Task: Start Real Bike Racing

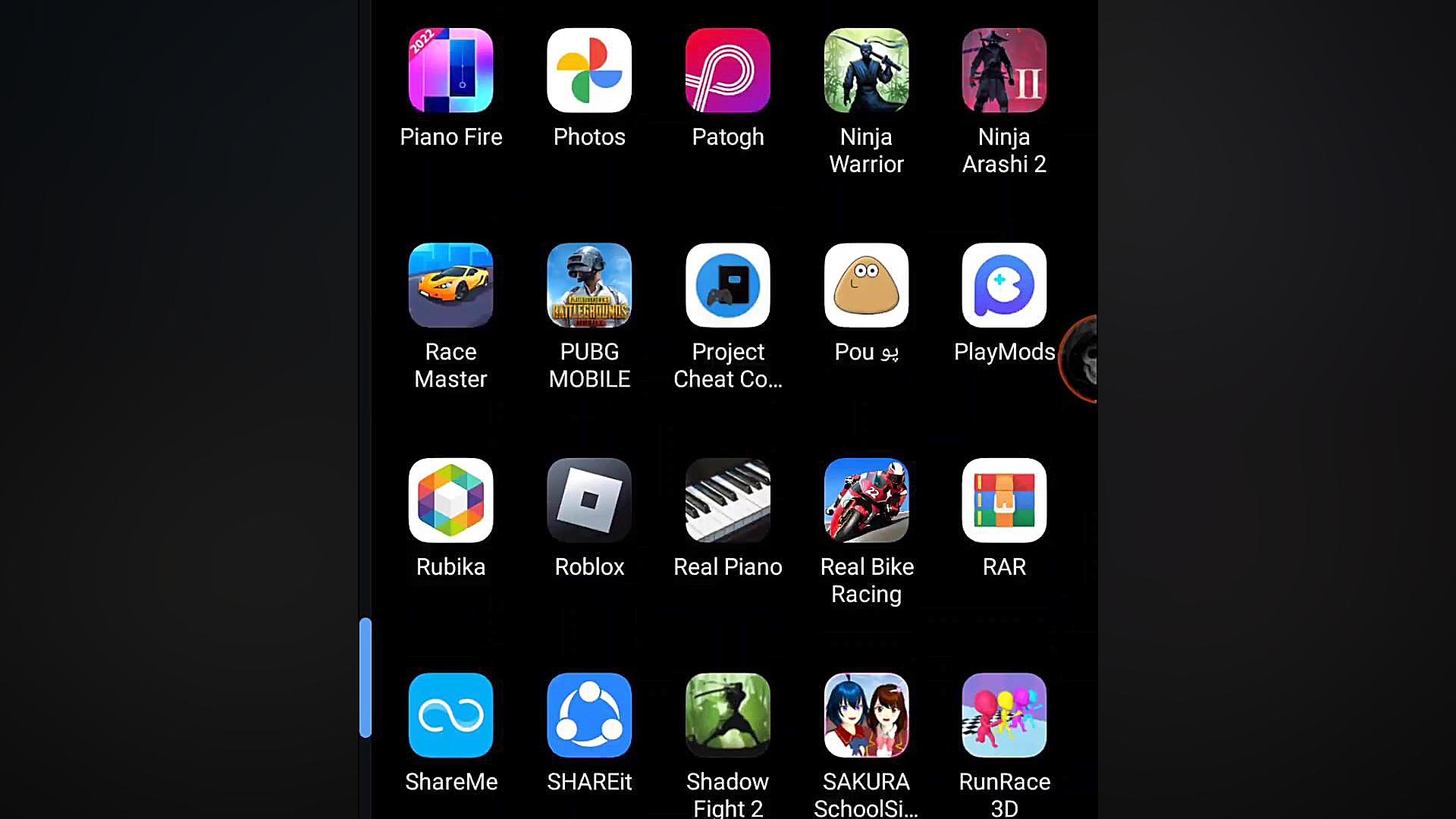Action: (x=866, y=500)
